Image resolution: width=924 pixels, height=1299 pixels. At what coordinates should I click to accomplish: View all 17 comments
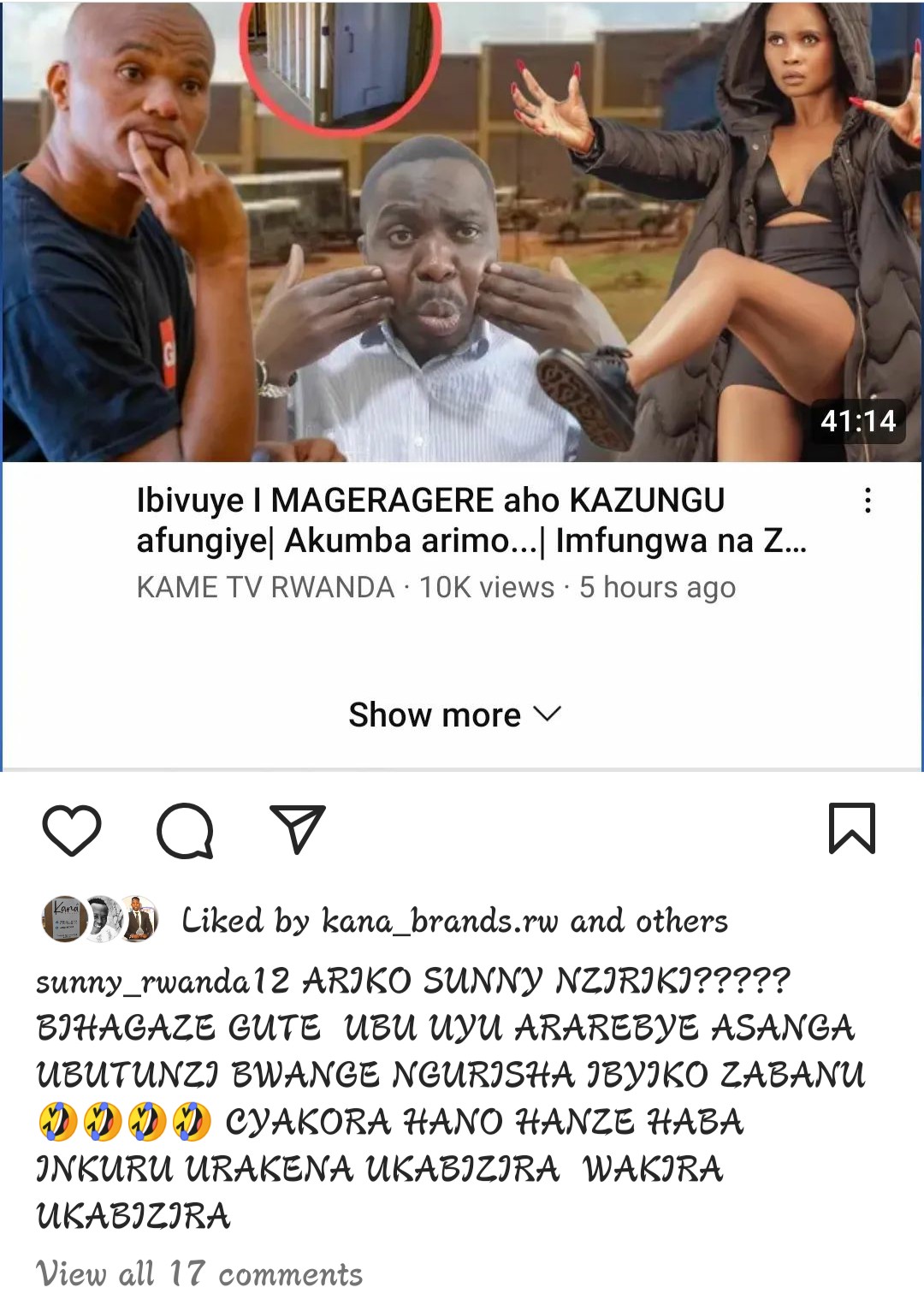click(199, 1274)
